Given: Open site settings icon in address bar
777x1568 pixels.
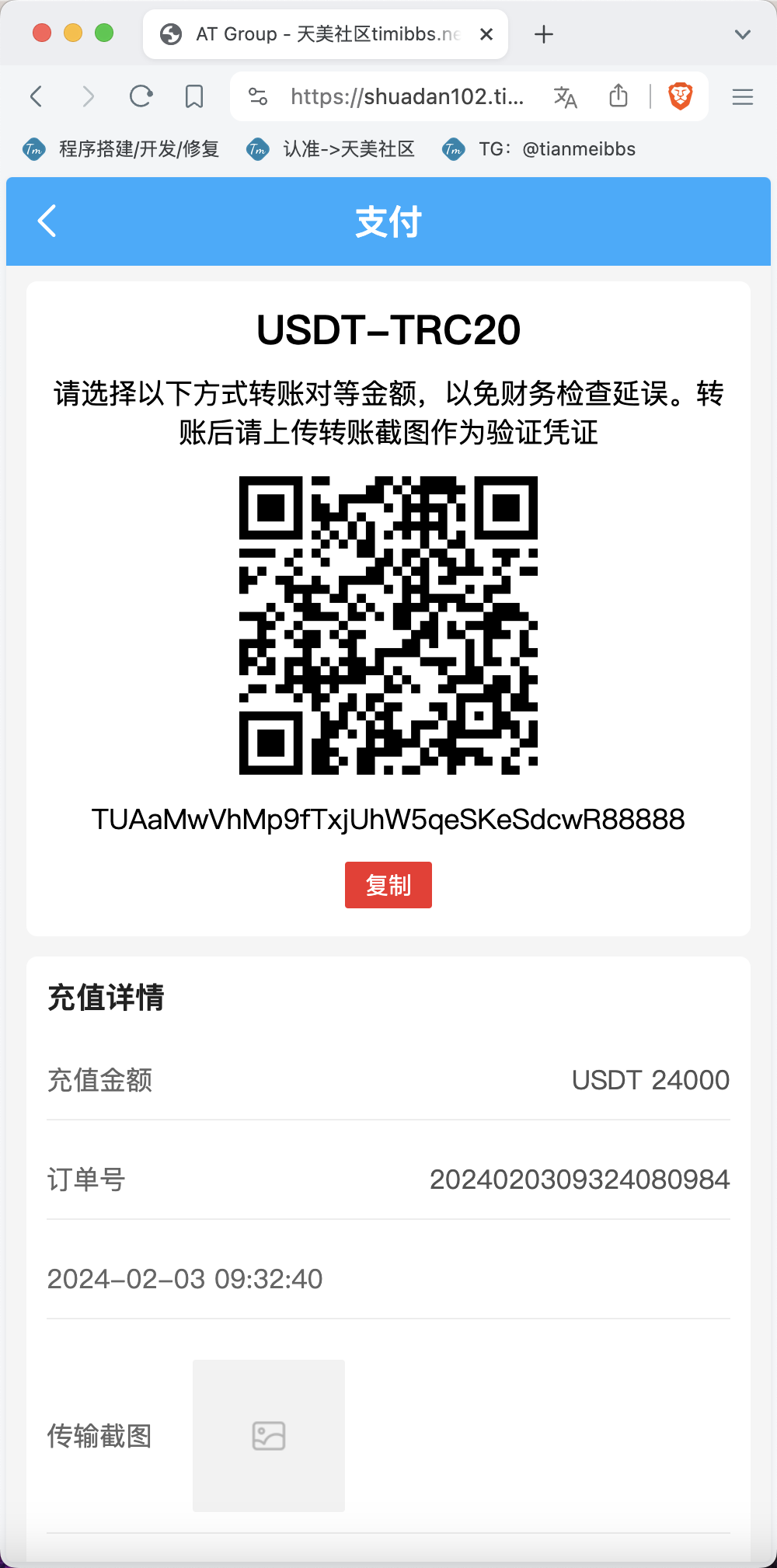Looking at the screenshot, I should tap(257, 96).
